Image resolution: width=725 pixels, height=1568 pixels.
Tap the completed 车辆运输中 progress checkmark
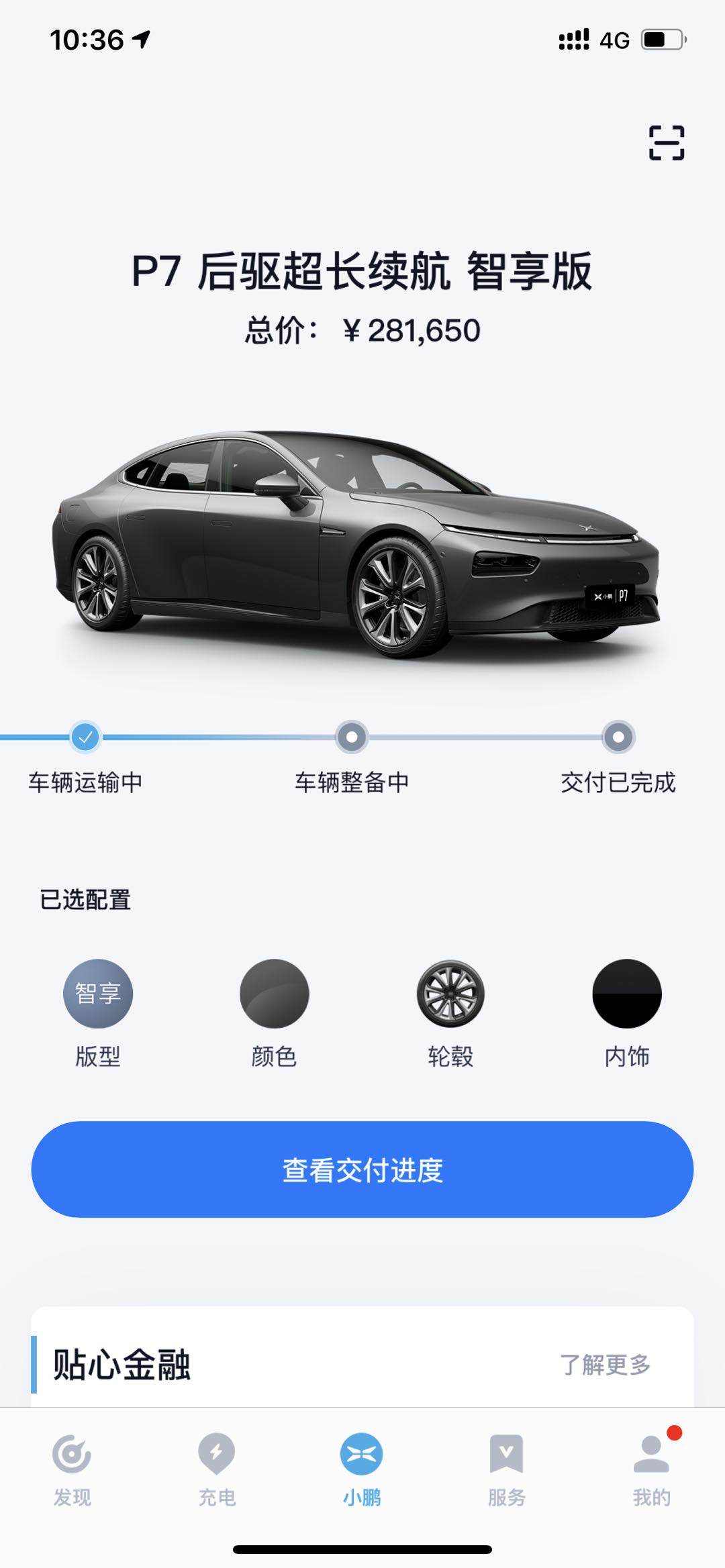click(85, 737)
